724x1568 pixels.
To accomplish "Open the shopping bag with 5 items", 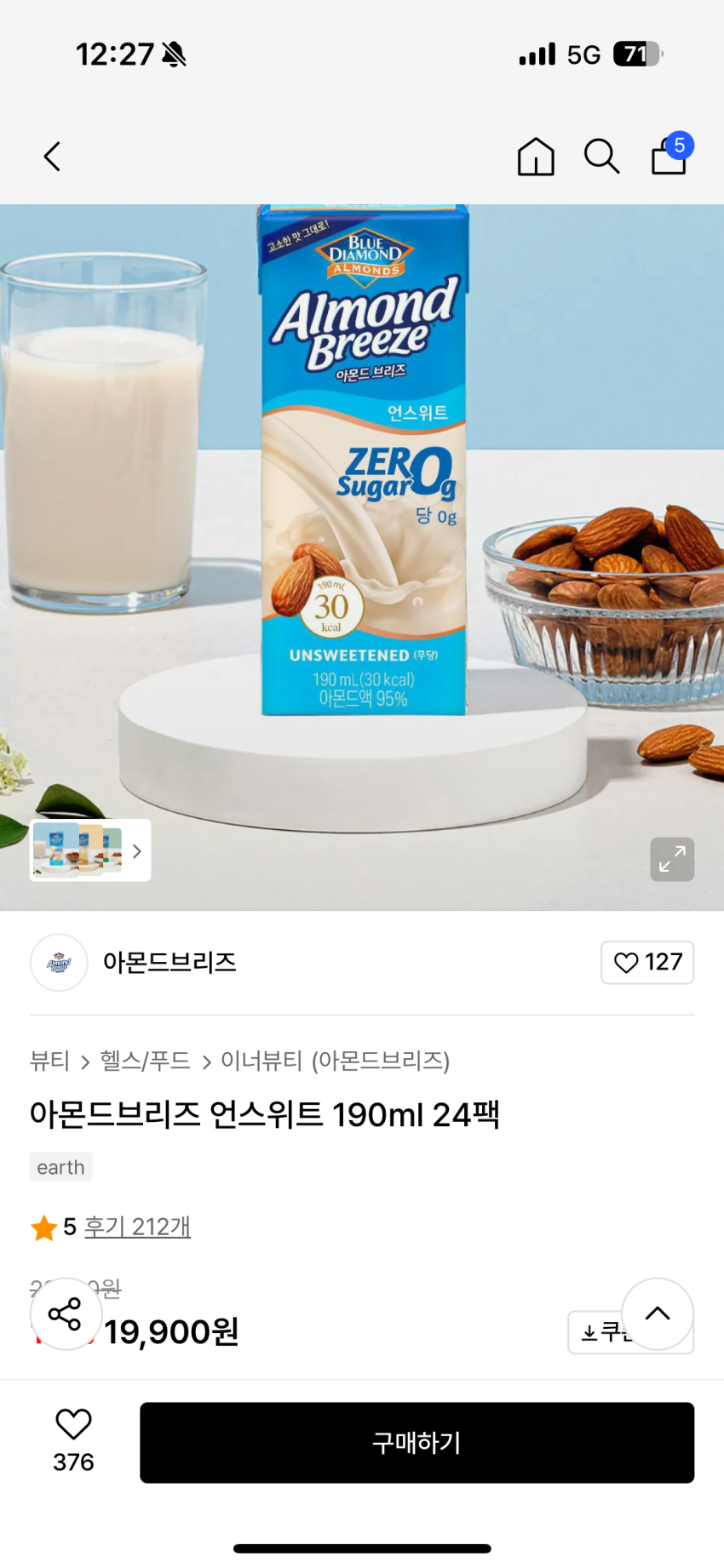I will click(x=669, y=156).
